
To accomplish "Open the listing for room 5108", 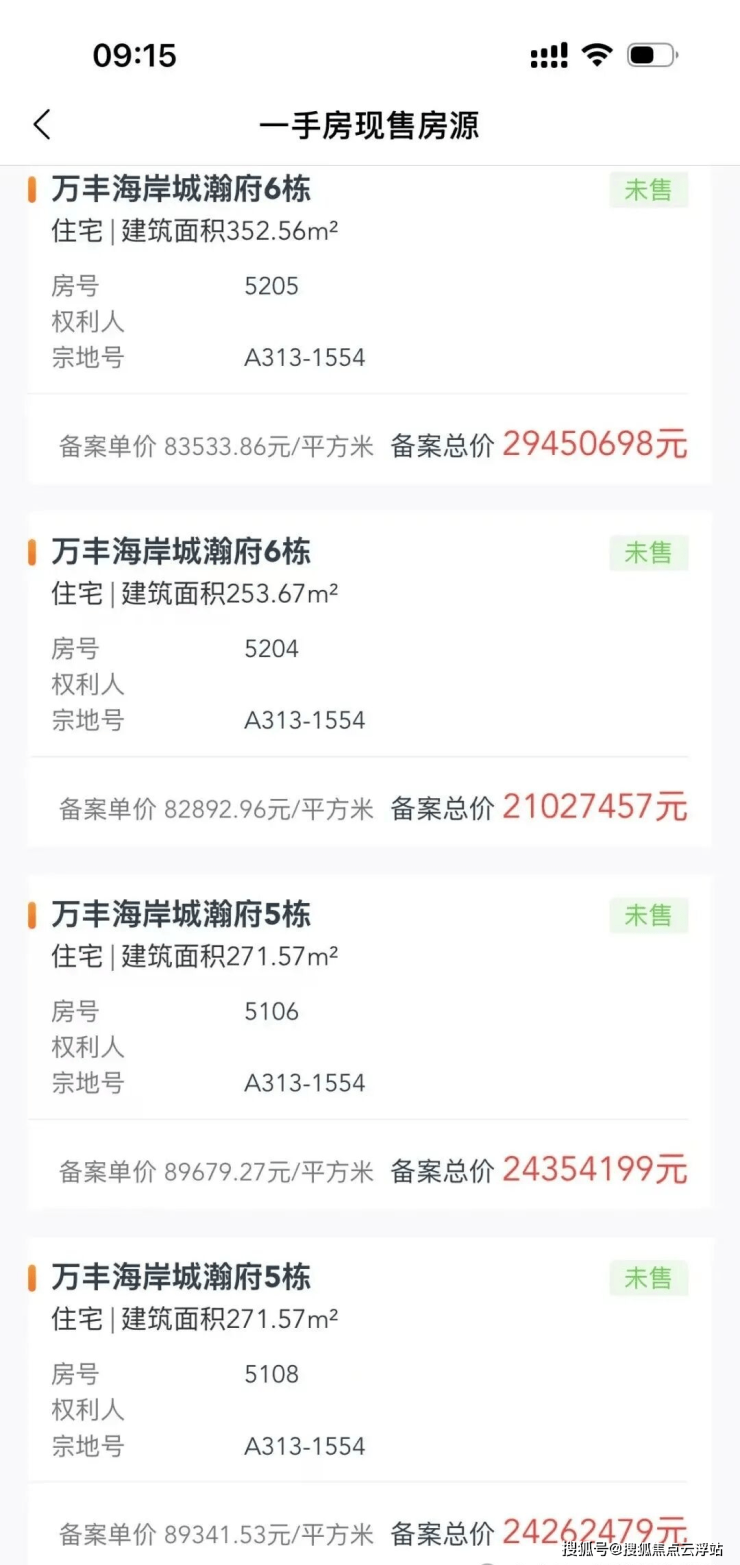I will point(370,1401).
